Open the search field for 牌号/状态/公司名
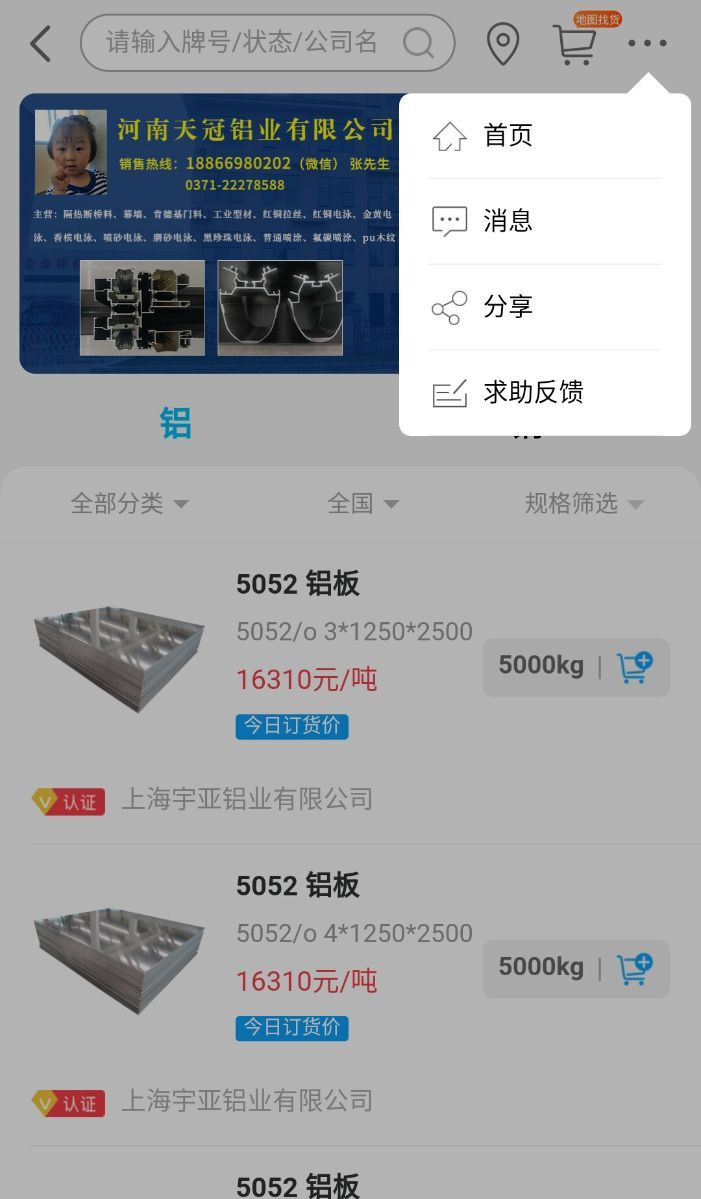 coord(250,43)
